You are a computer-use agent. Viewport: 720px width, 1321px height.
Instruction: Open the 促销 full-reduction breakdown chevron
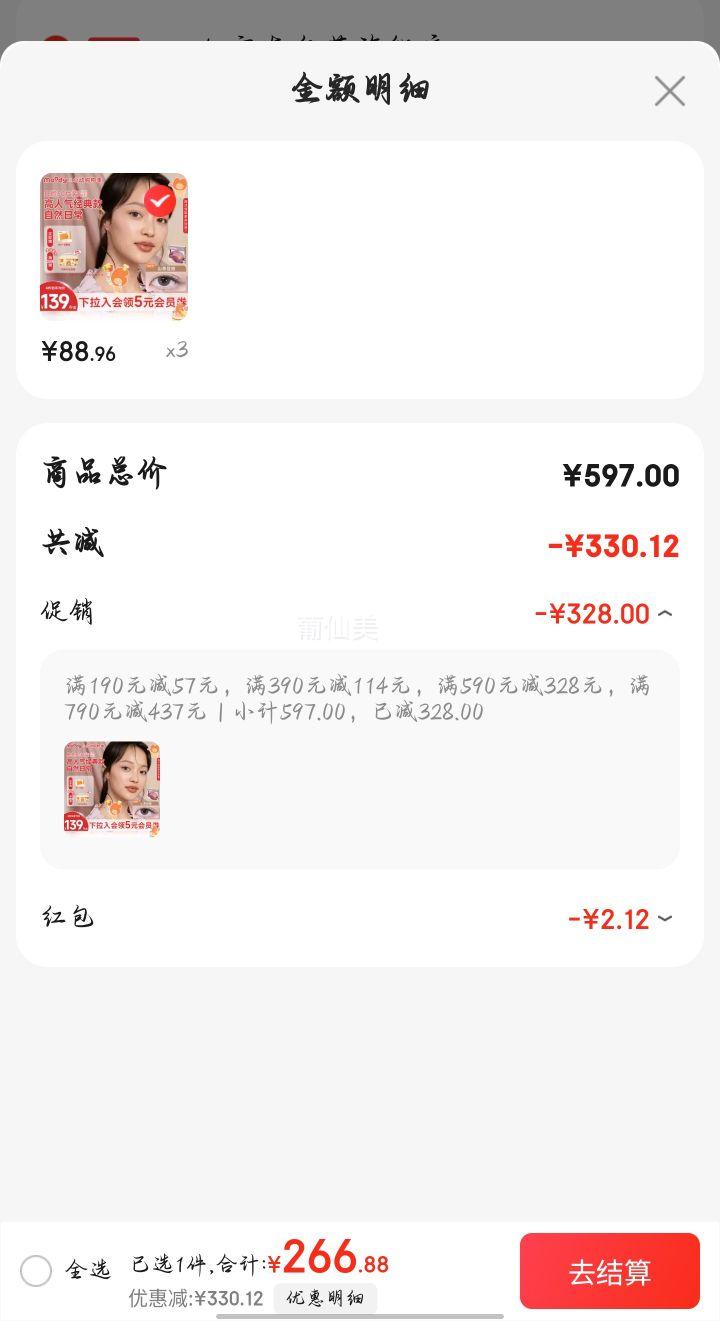[666, 613]
